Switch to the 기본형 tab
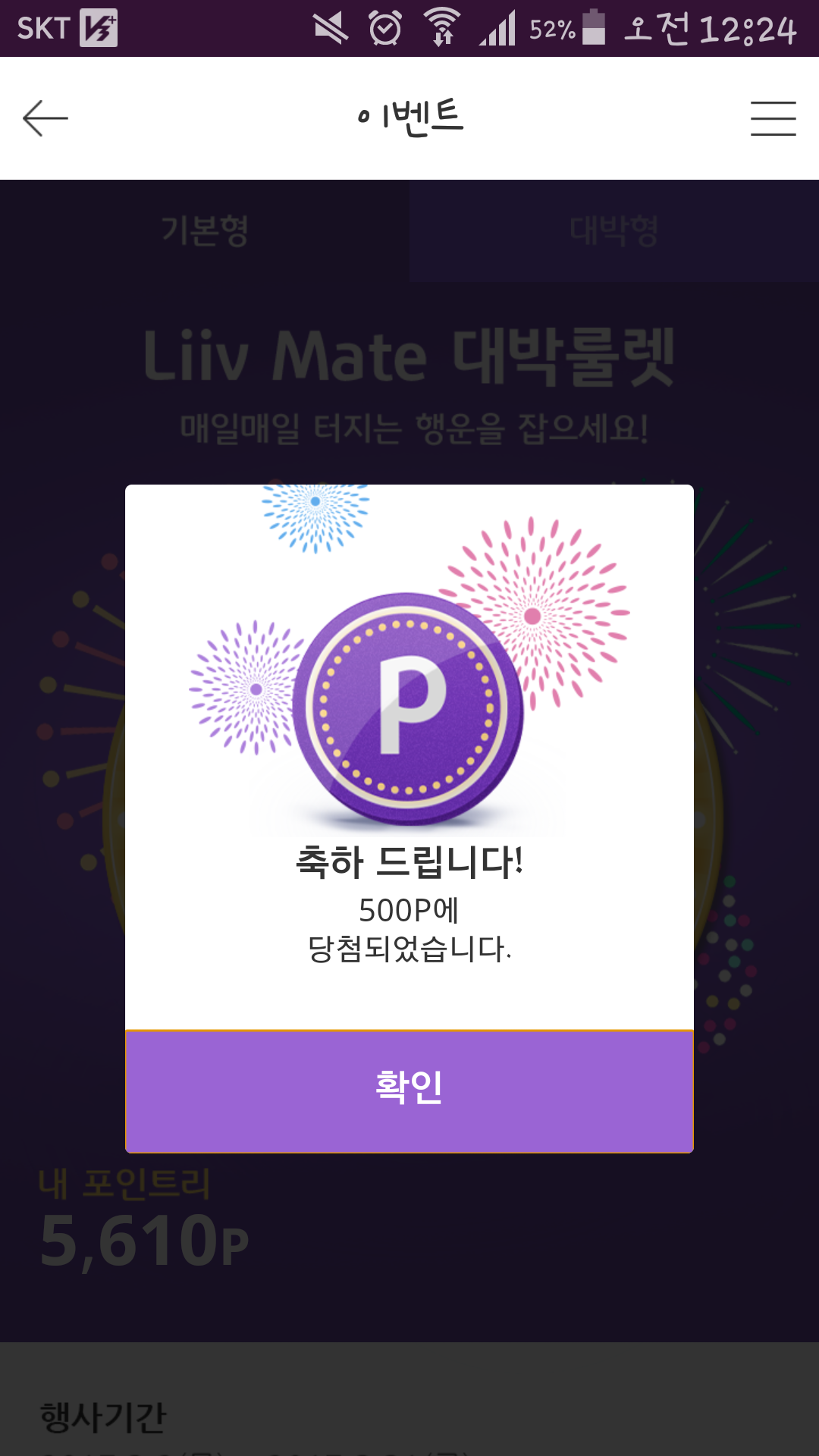819x1456 pixels. coord(205,231)
